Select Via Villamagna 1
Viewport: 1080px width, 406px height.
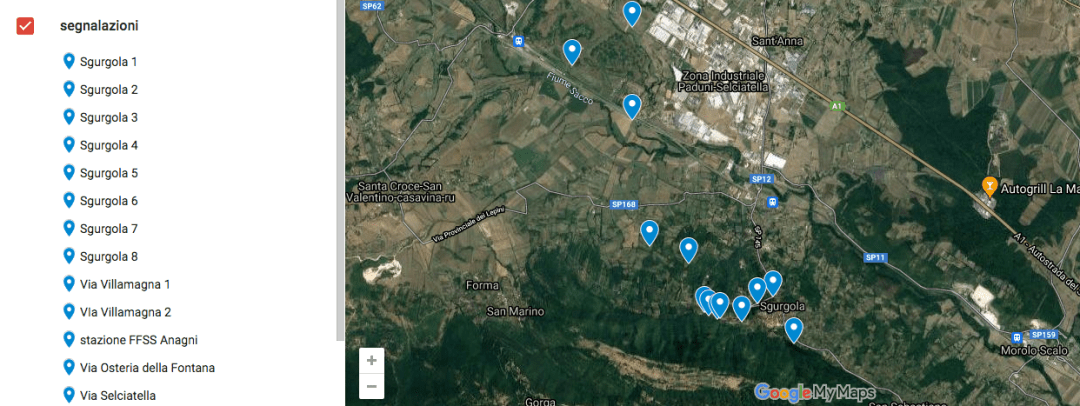[x=125, y=284]
